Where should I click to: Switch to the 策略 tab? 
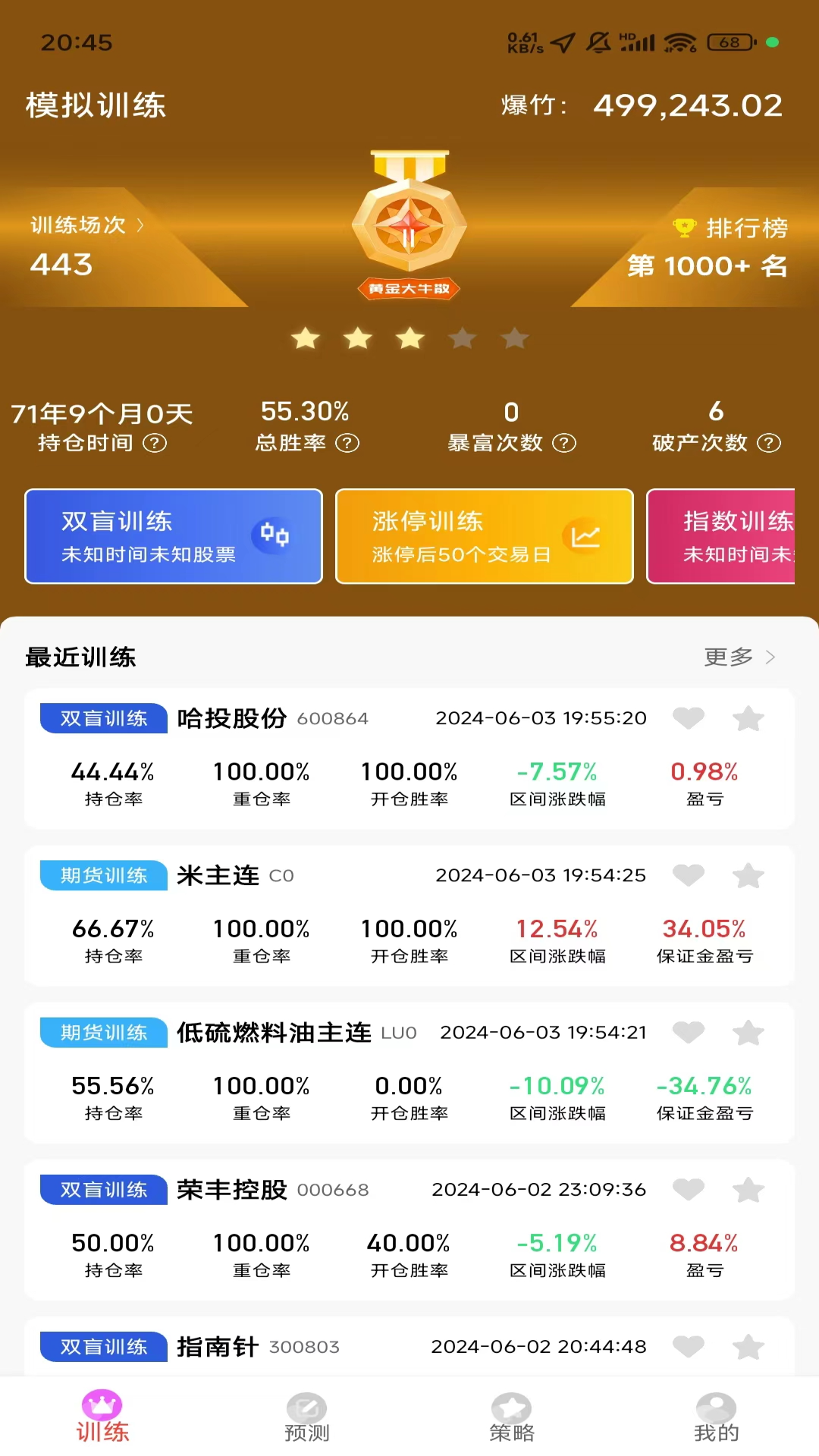(512, 1417)
